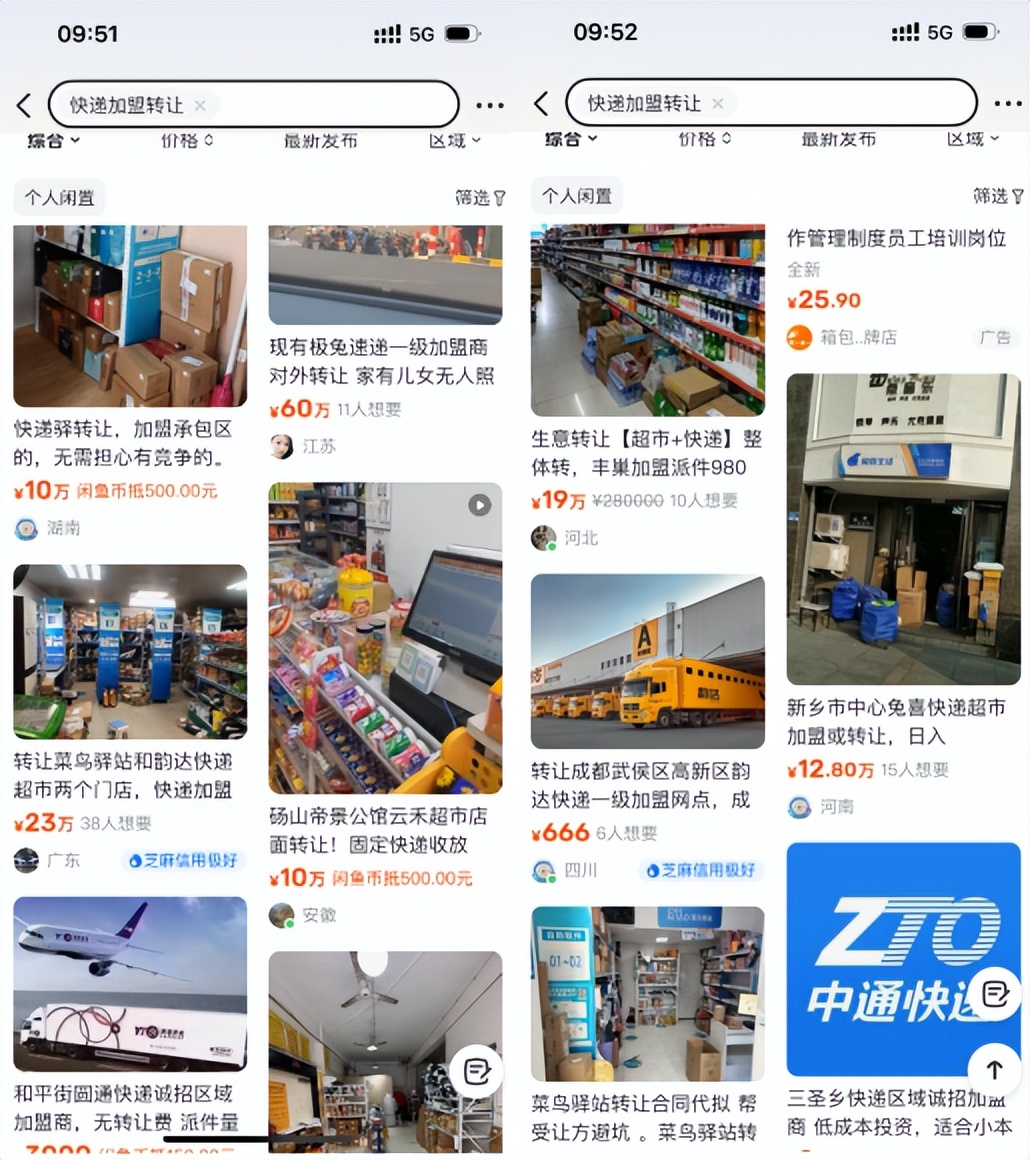Expand the 区域 region dropdown
Viewport: 1030px width, 1160px height.
point(452,141)
